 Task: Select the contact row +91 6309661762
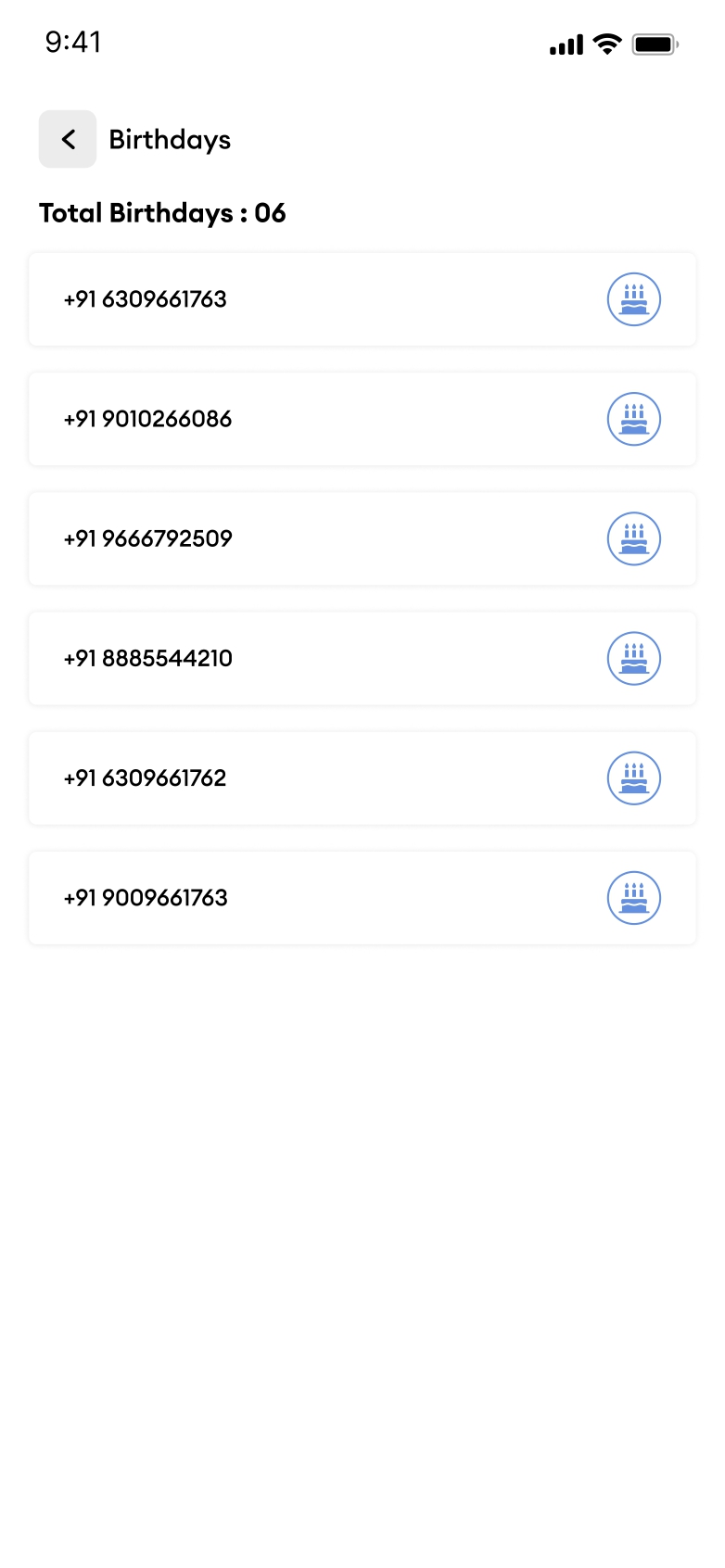[362, 778]
